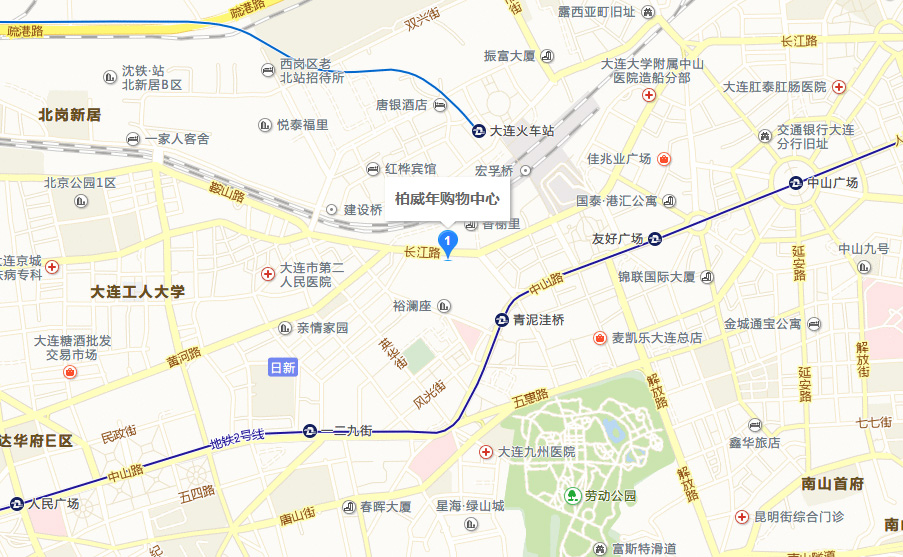Select the 大连火车站 subway station

[480, 131]
